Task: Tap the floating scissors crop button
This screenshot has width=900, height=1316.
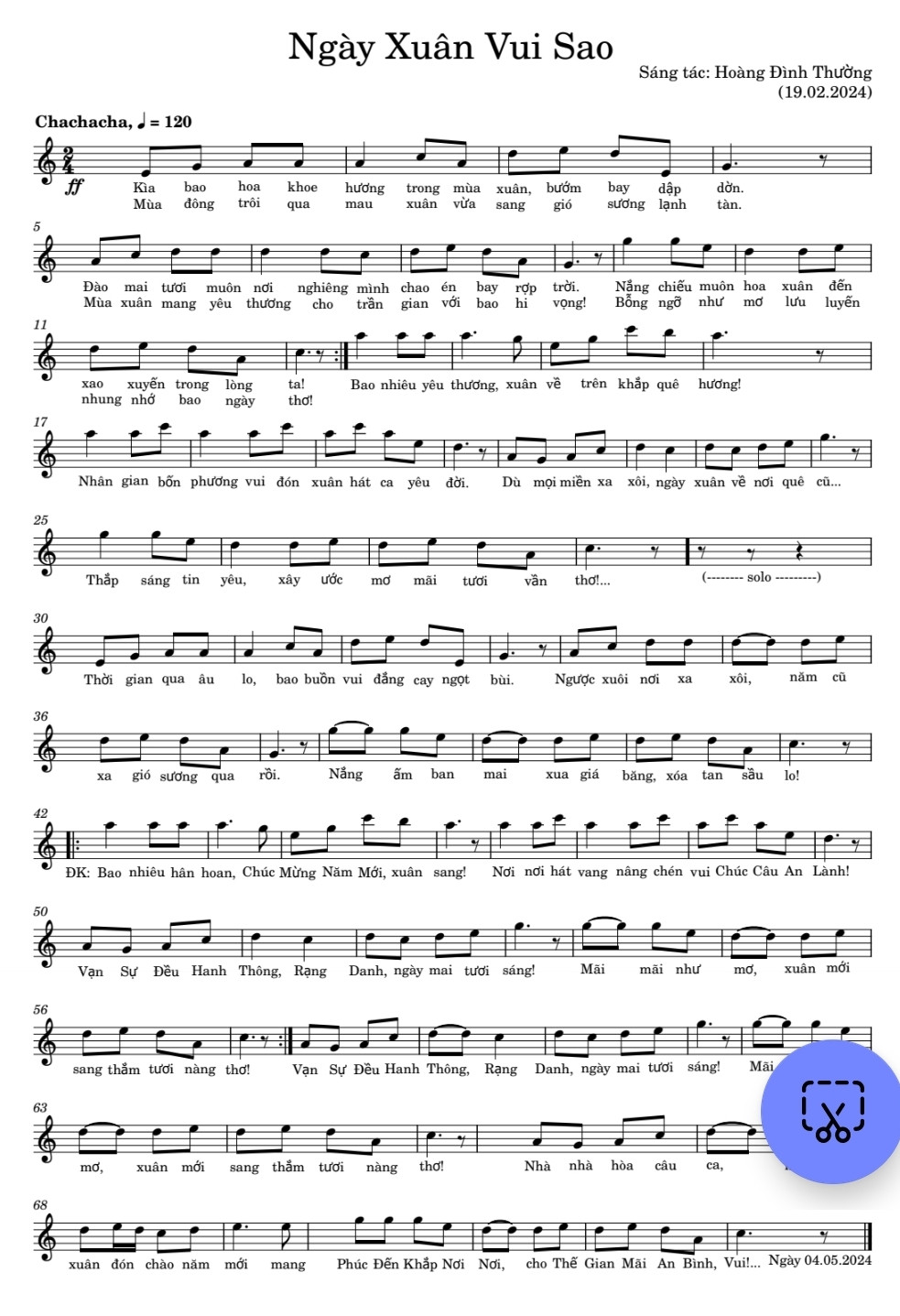Action: tap(832, 1111)
